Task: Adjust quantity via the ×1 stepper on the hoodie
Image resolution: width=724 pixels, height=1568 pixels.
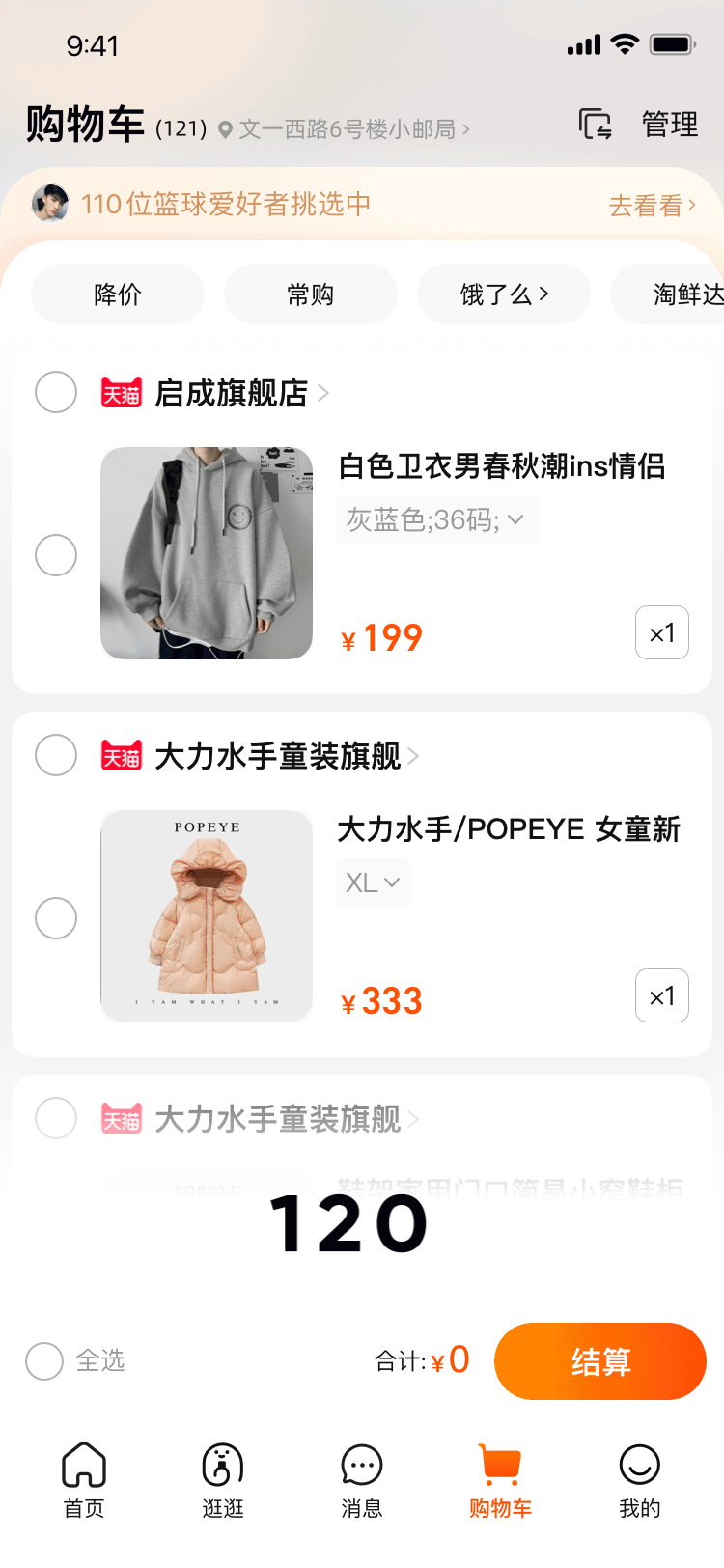Action: coord(661,632)
